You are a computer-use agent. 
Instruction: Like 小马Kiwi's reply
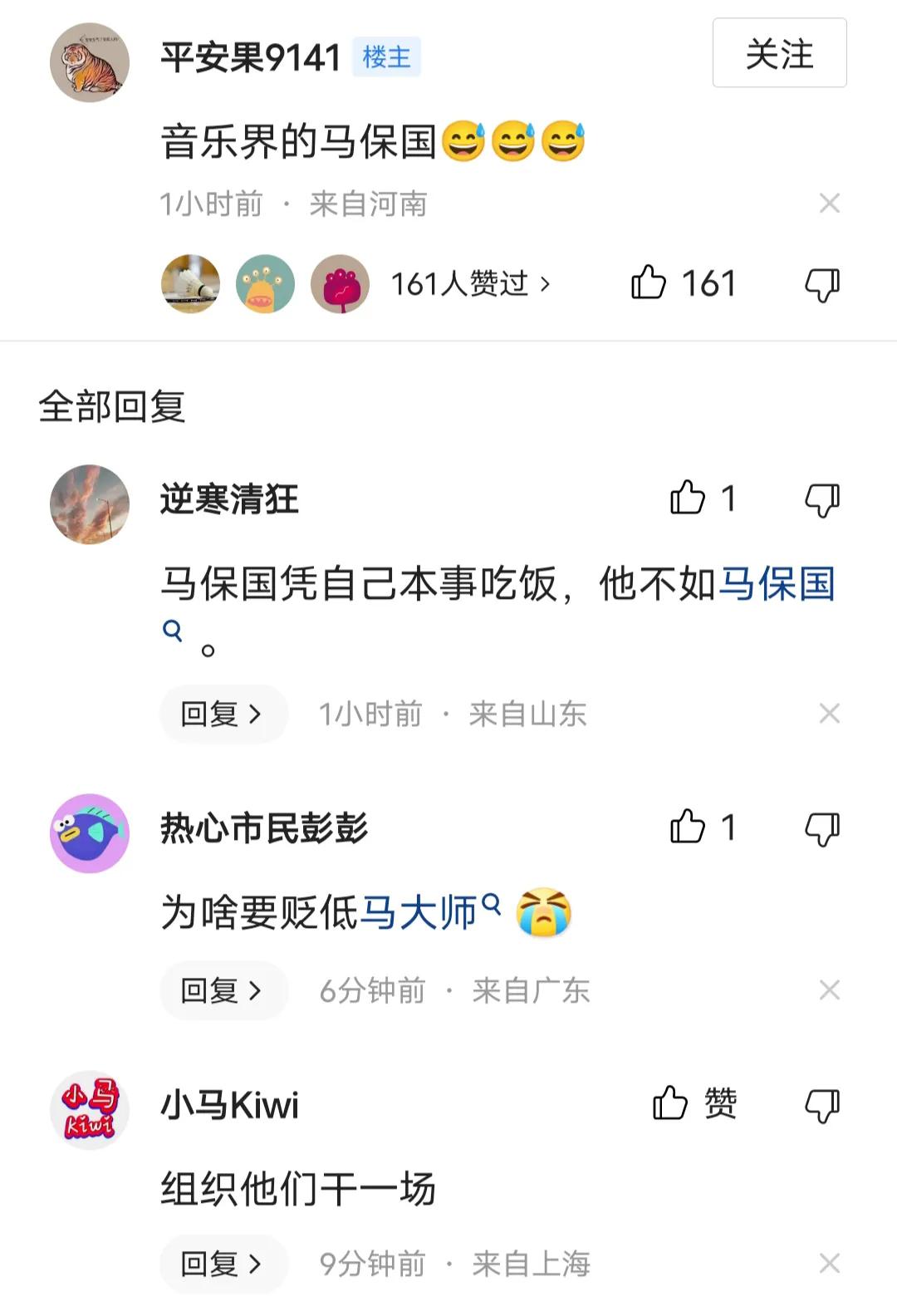(x=671, y=1104)
